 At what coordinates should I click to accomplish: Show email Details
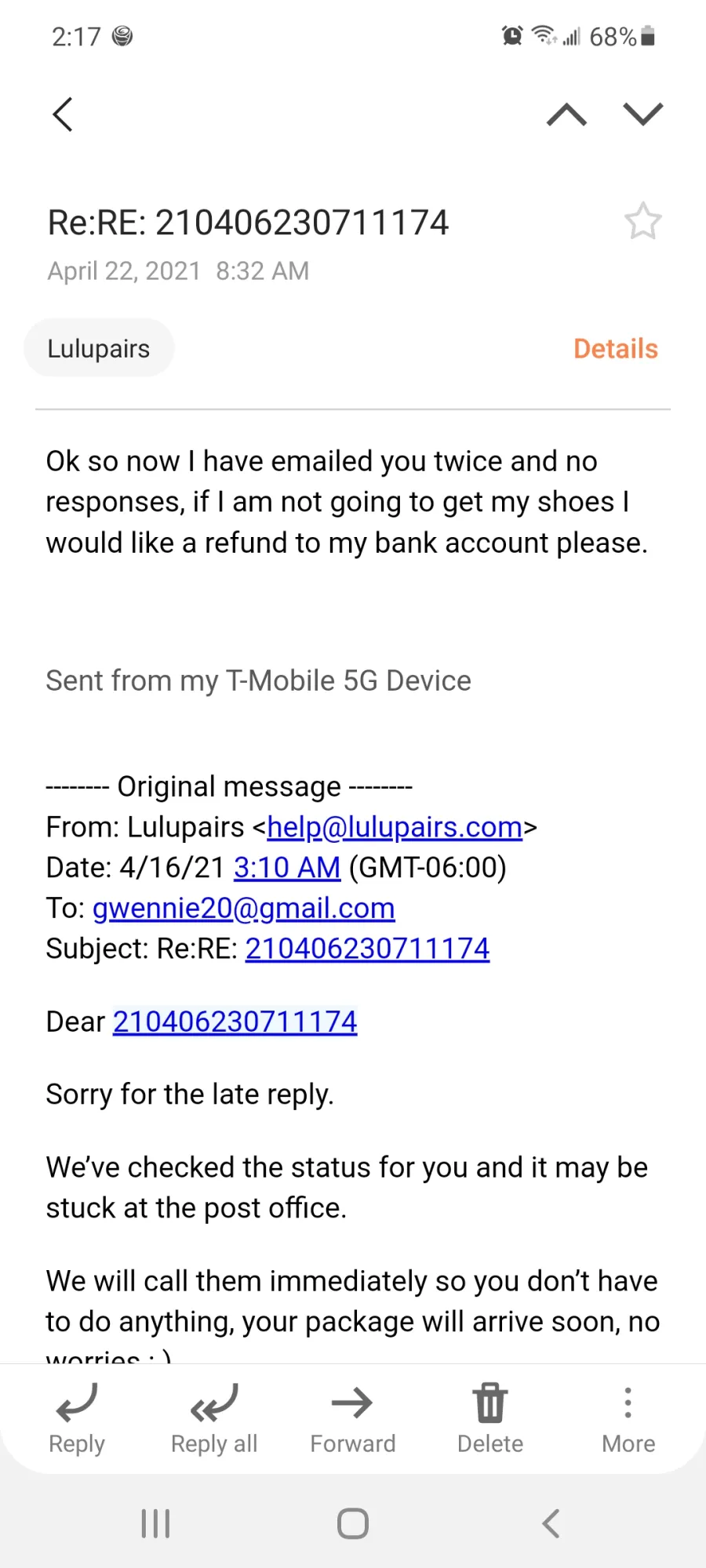pos(616,349)
